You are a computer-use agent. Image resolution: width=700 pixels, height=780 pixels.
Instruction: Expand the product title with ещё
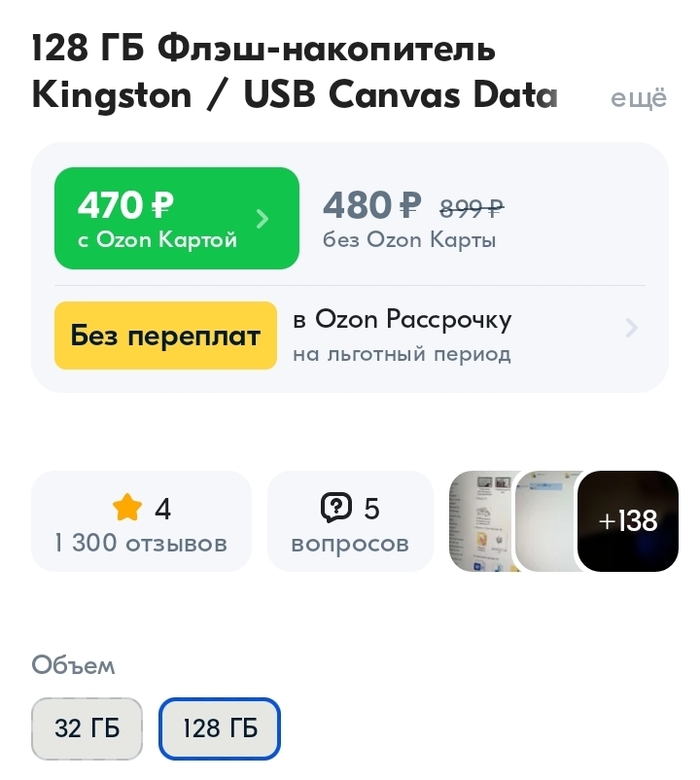click(x=638, y=99)
